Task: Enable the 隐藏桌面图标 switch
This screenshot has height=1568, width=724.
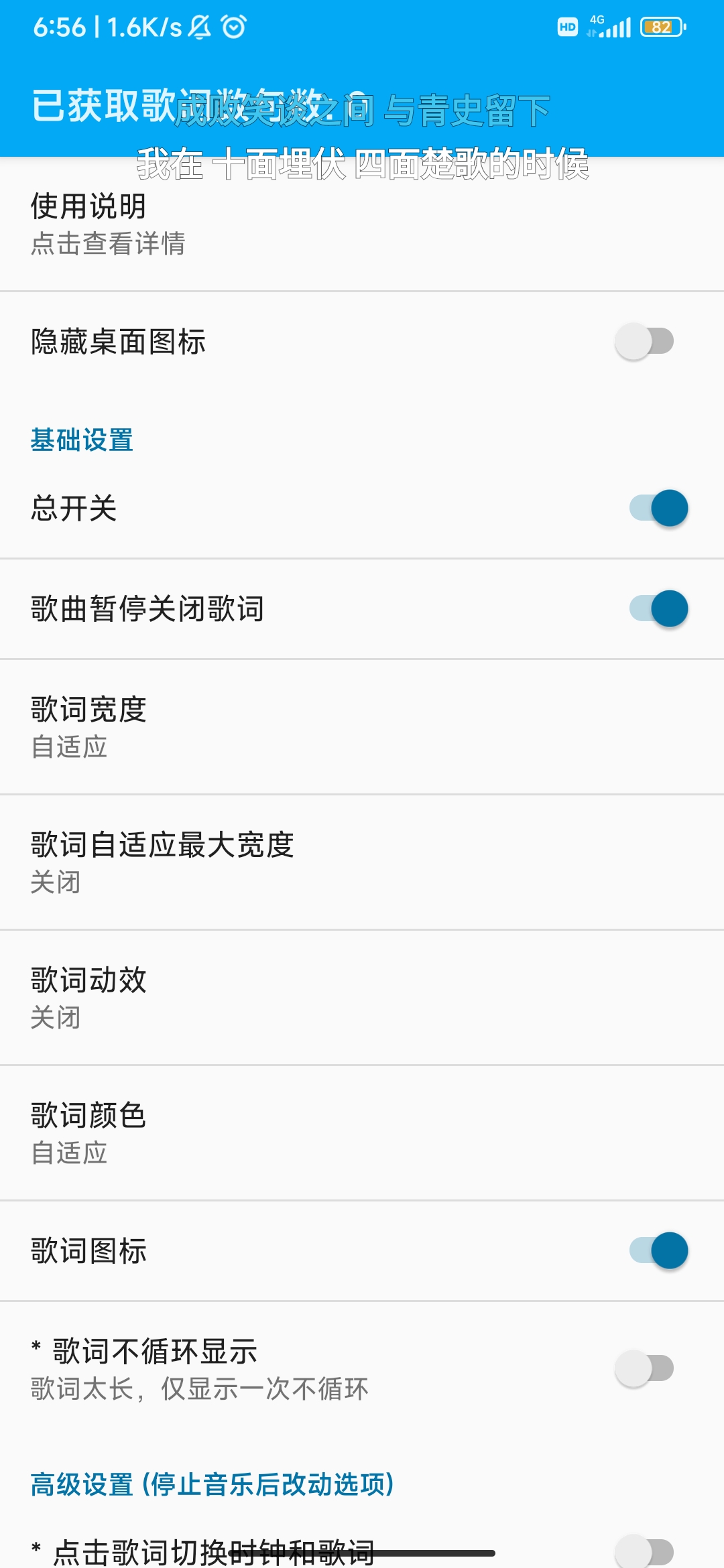Action: tap(646, 340)
